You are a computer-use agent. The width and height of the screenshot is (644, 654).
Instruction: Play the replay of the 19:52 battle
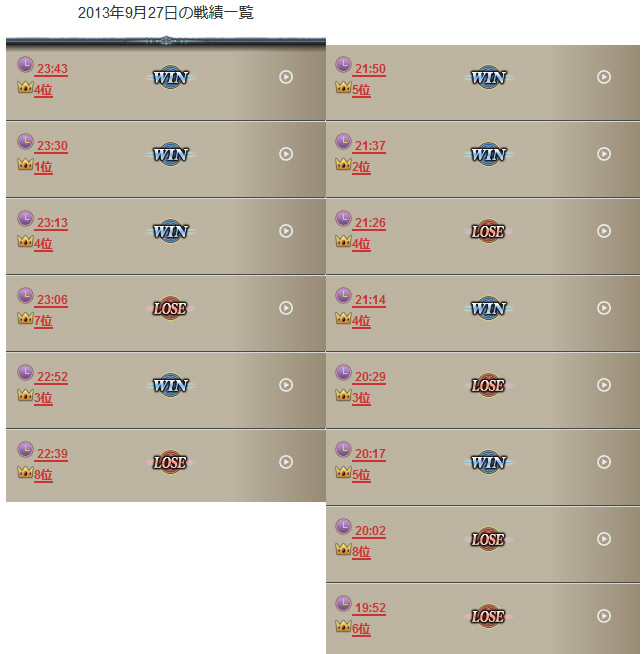point(603,616)
